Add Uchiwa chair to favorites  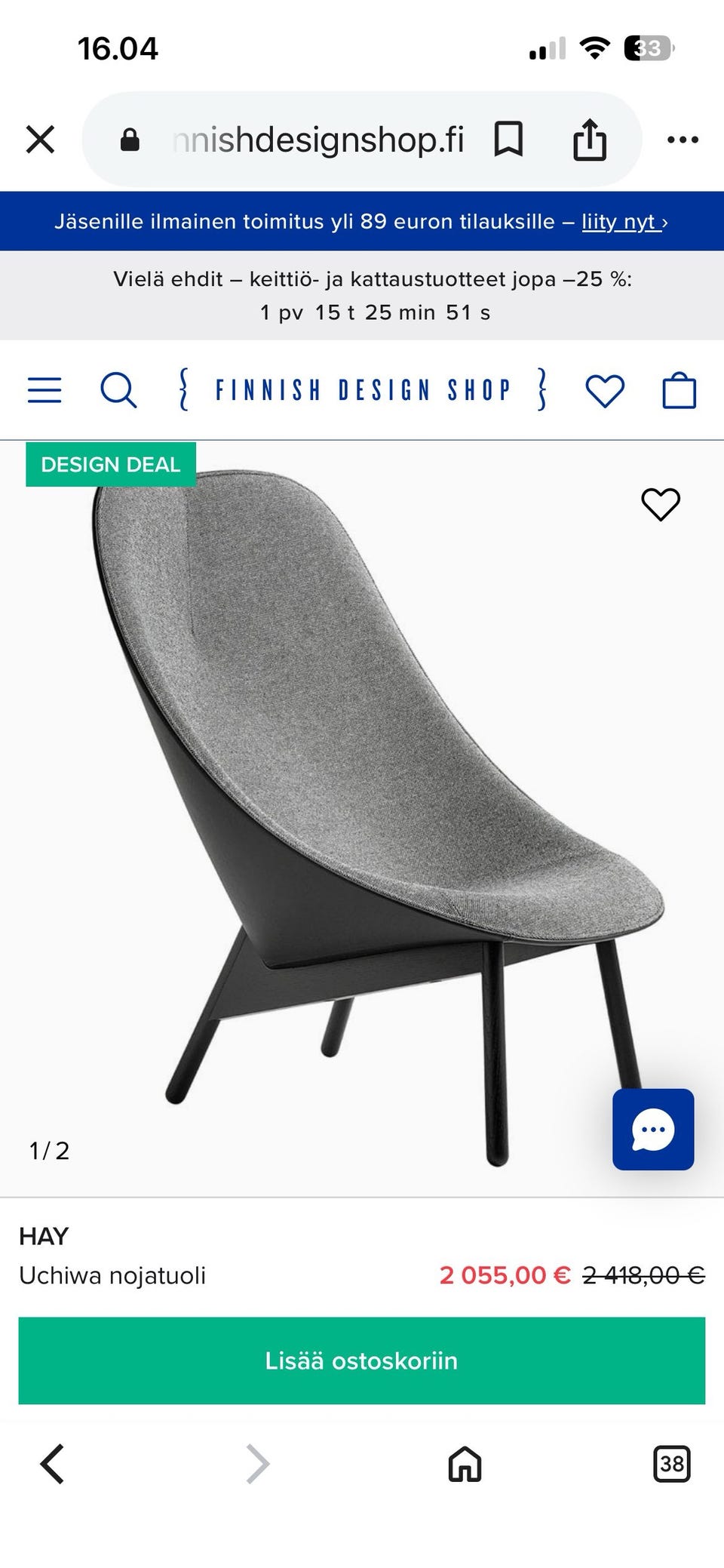pos(661,504)
